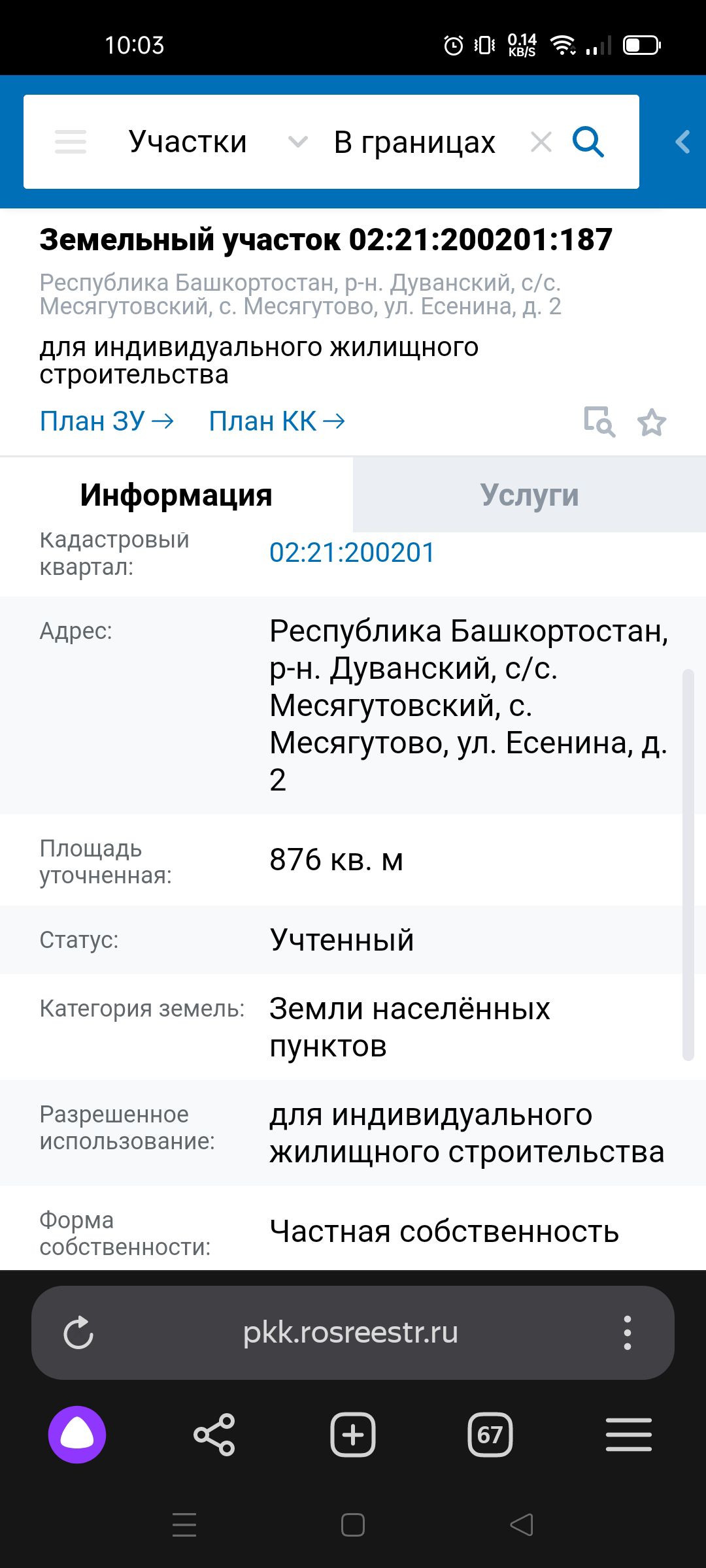Run search with the magnifier icon
Screen dimensions: 706x1568
[588, 142]
